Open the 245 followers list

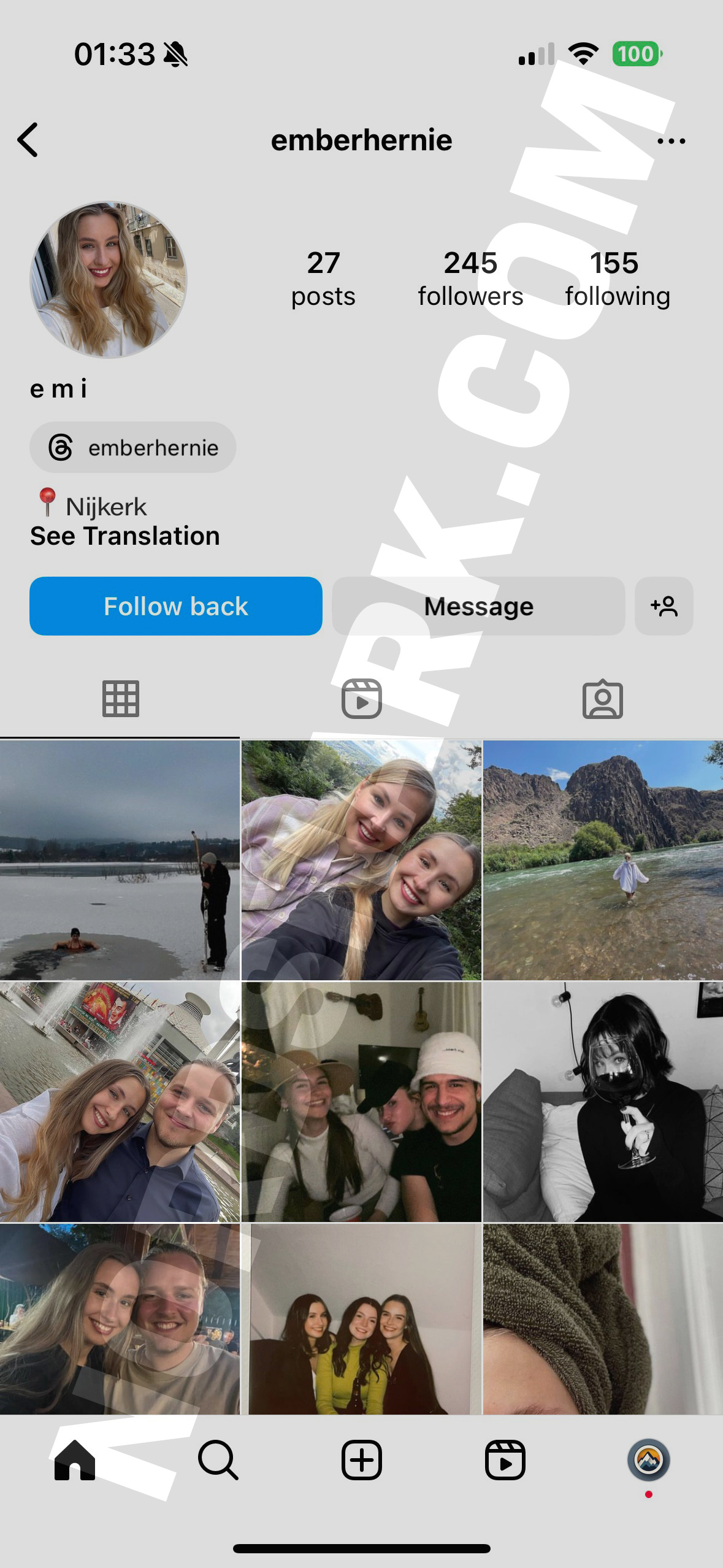pos(470,279)
